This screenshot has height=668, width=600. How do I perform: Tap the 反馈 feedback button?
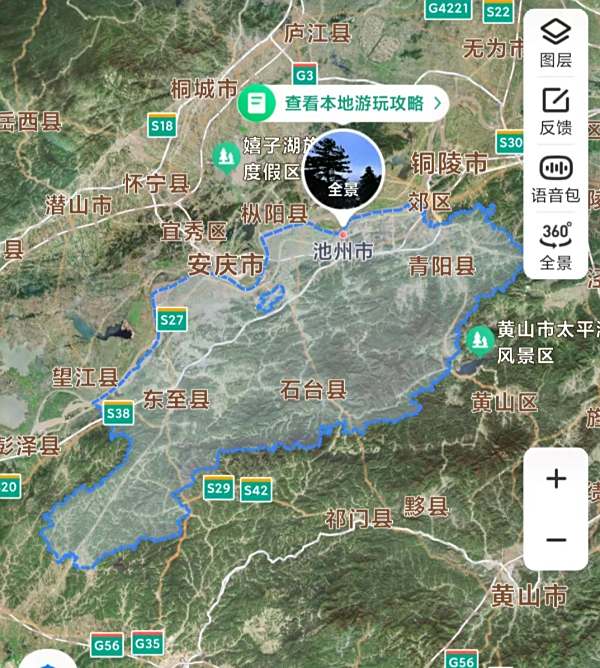(555, 110)
